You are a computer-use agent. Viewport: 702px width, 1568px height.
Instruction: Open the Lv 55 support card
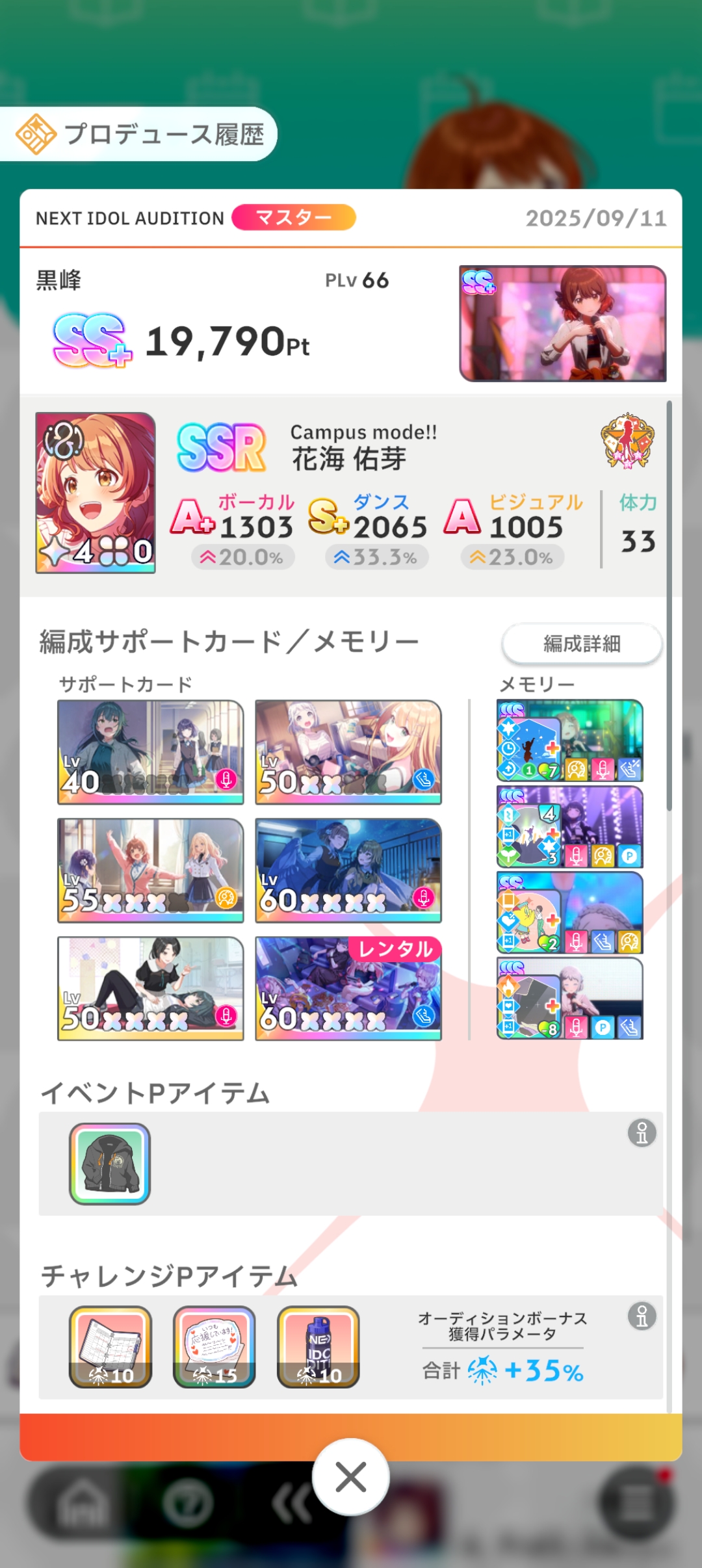pos(151,870)
